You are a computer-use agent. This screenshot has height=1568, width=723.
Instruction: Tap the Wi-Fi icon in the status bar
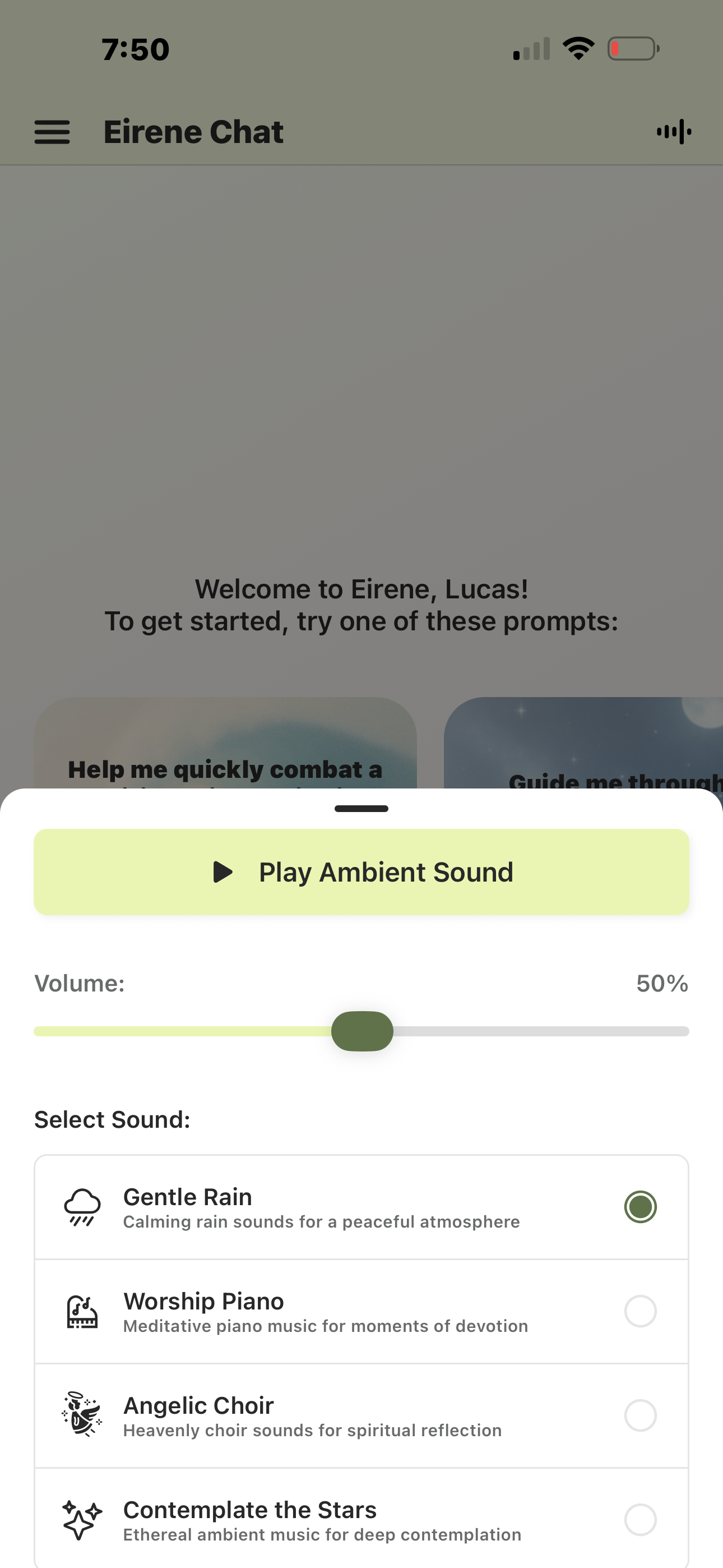click(578, 48)
